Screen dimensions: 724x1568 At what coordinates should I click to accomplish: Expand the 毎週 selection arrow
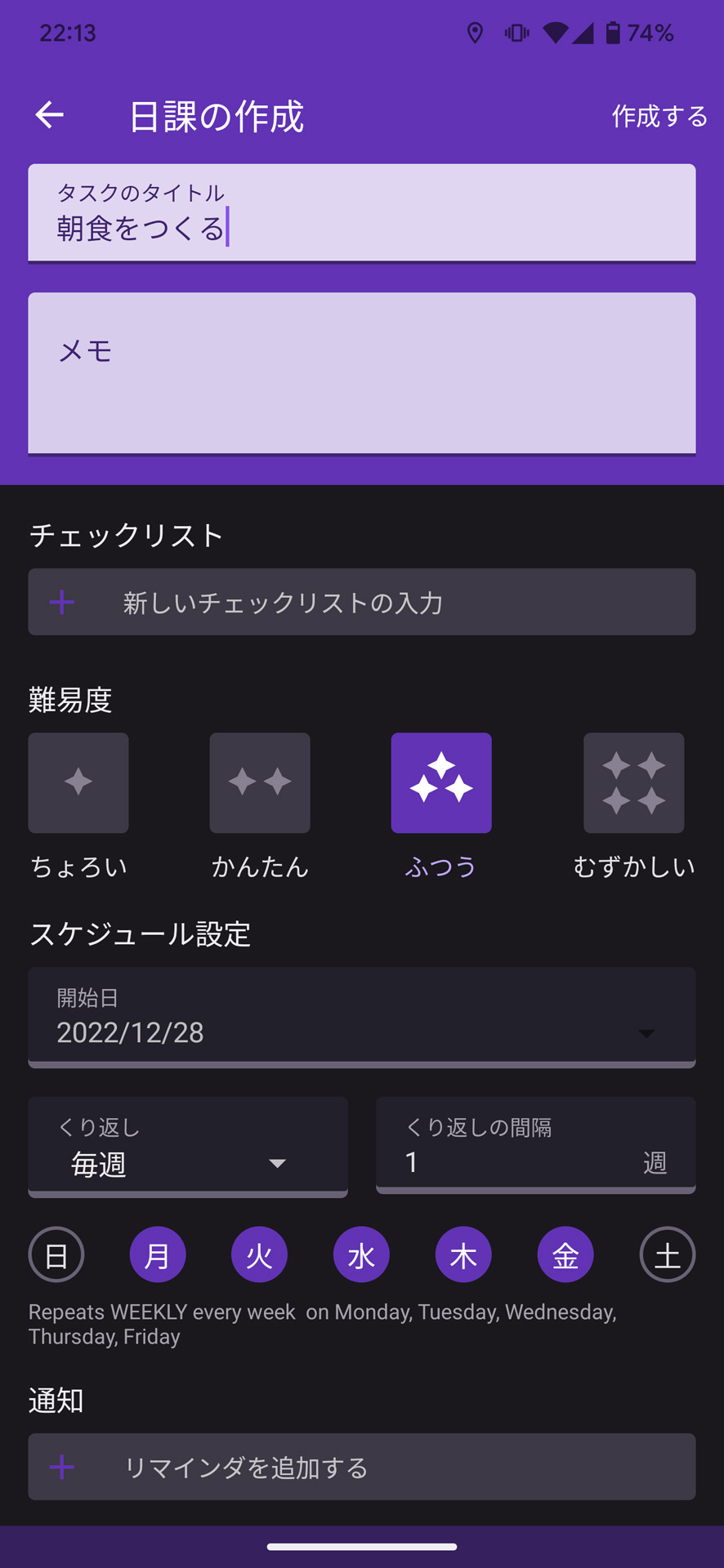(x=279, y=1163)
